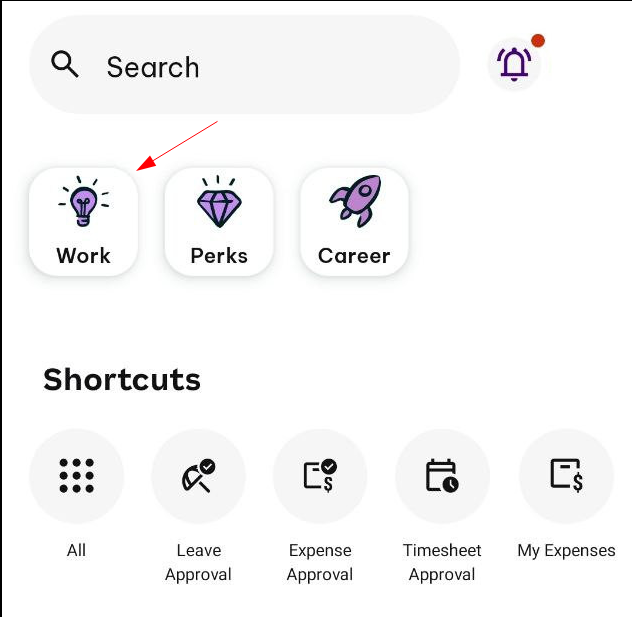Open My Expenses shortcut

[x=566, y=476]
